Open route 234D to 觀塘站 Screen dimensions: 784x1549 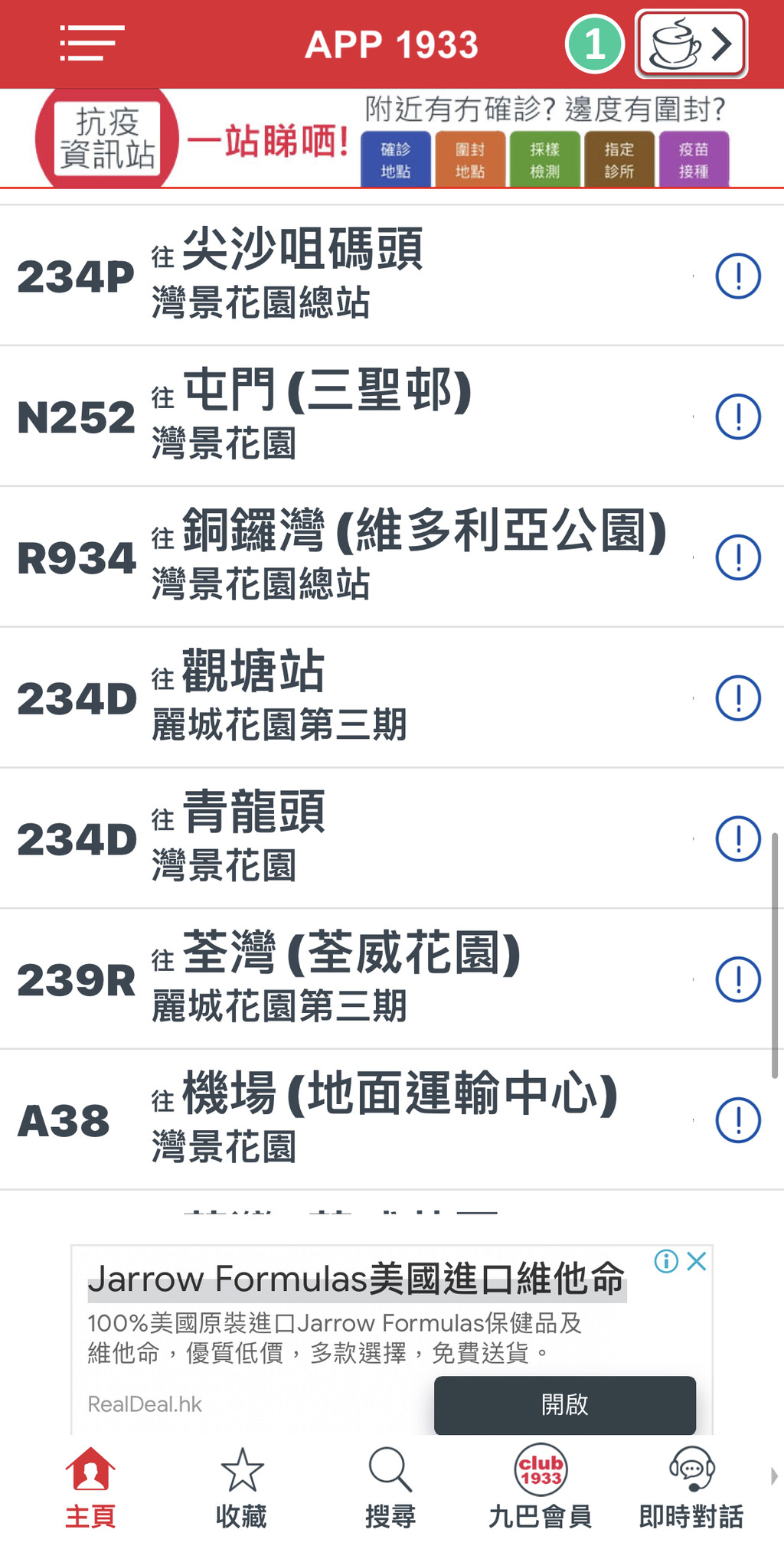pos(392,698)
